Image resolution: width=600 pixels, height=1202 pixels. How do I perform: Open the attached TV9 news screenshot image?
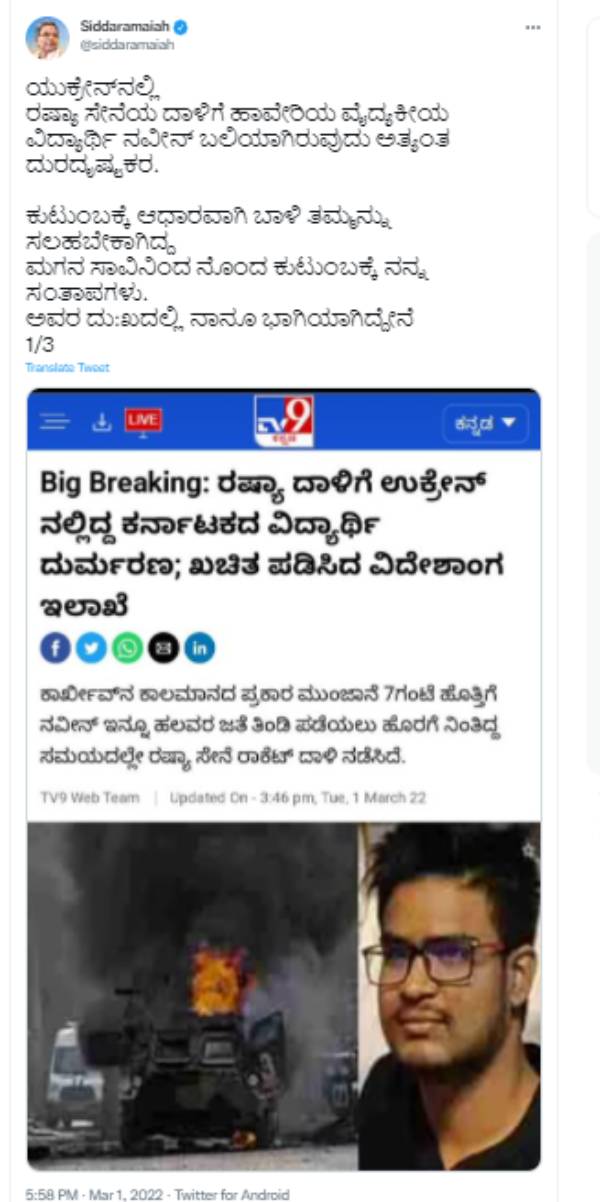[283, 780]
